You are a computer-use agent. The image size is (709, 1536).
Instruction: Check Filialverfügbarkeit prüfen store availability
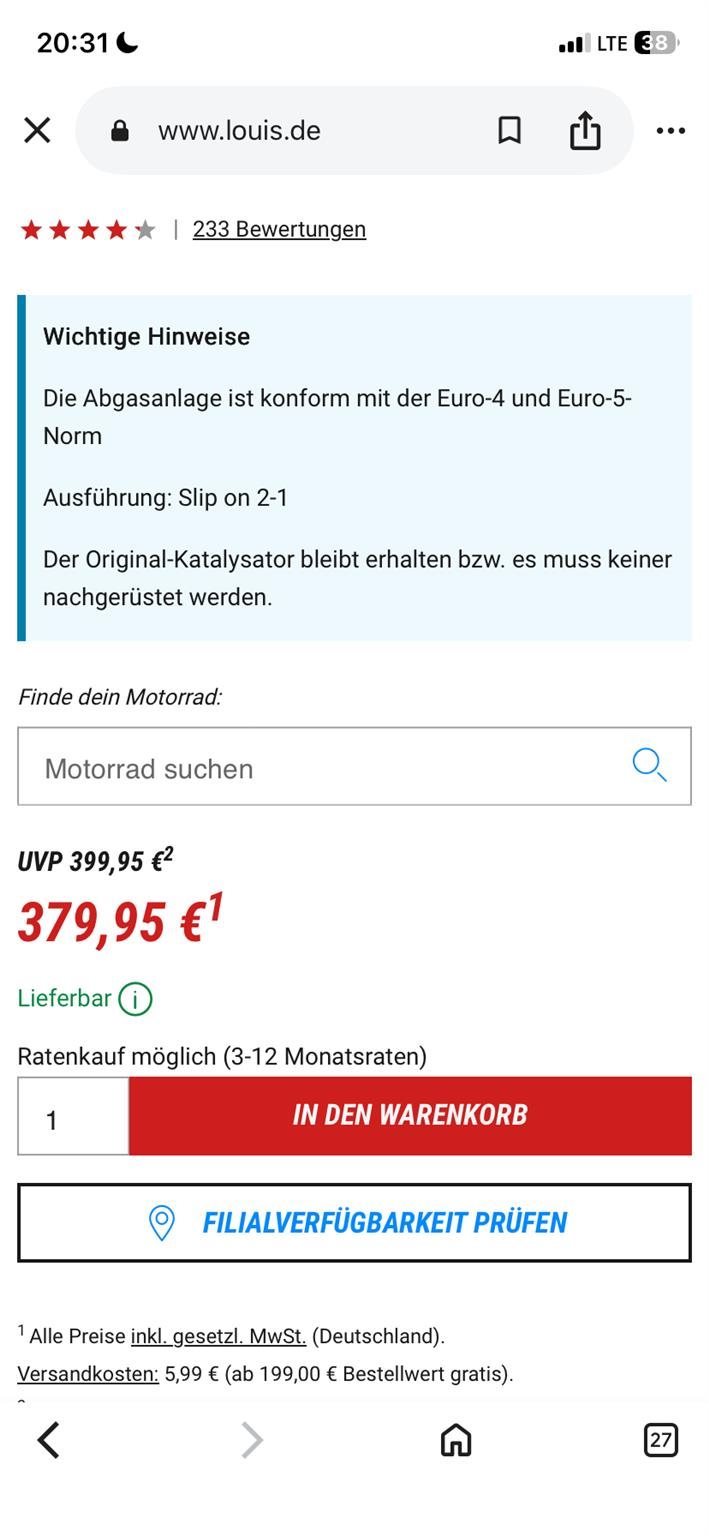click(354, 1223)
